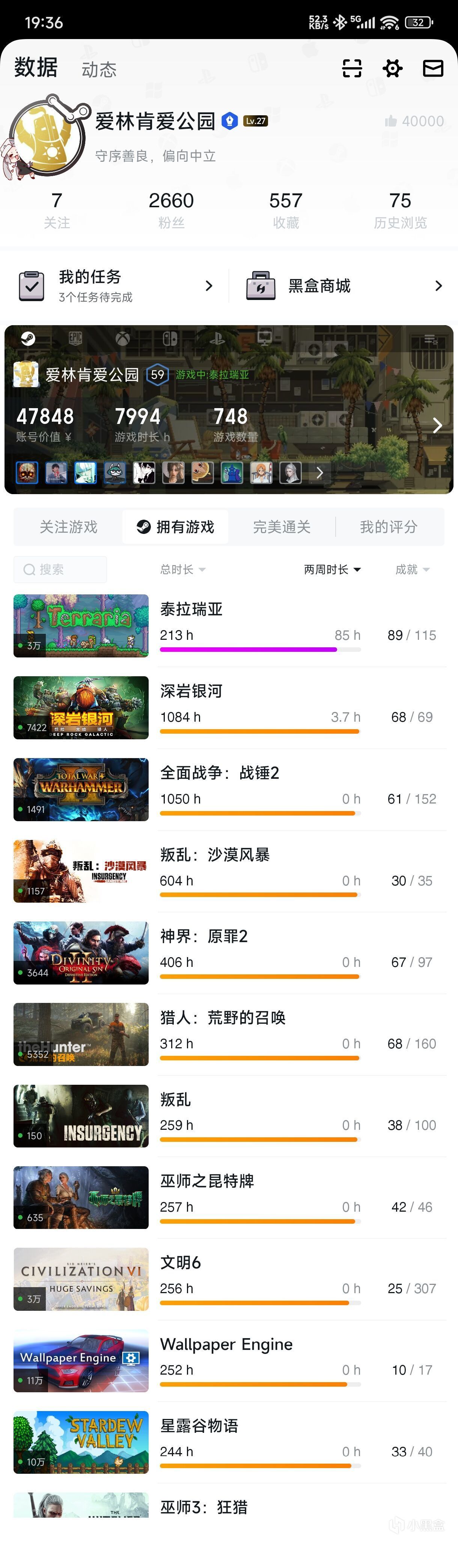Open 黑盒商城 store
Image resolution: width=458 pixels, height=1568 pixels.
coord(343,285)
